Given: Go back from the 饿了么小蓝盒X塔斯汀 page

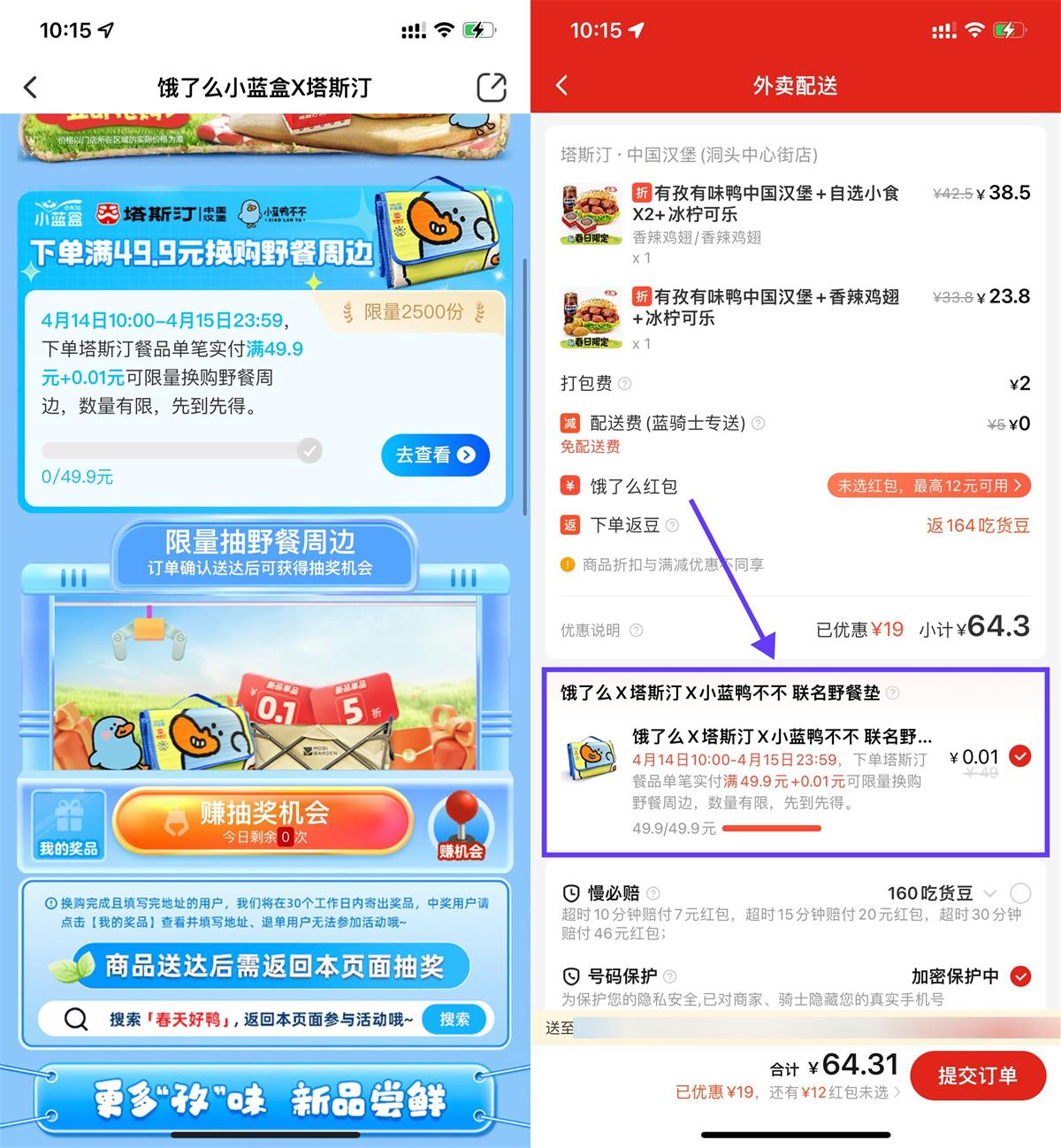Looking at the screenshot, I should pos(31,87).
